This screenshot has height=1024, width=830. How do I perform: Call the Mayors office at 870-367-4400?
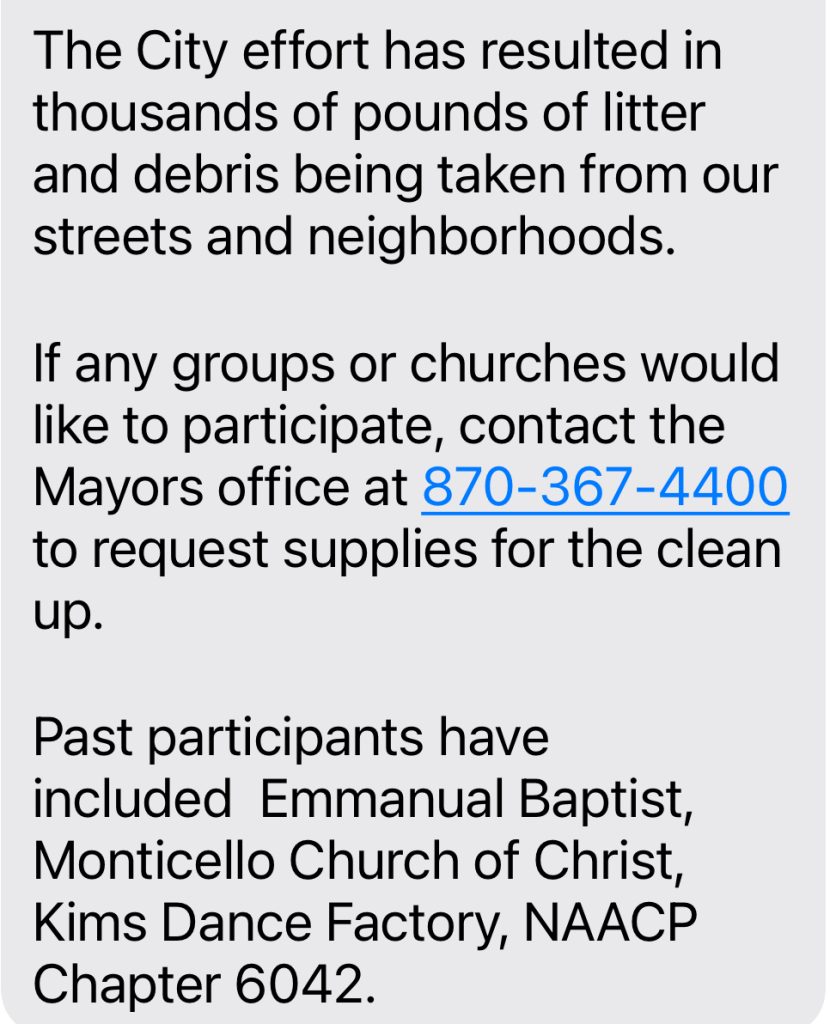[605, 489]
